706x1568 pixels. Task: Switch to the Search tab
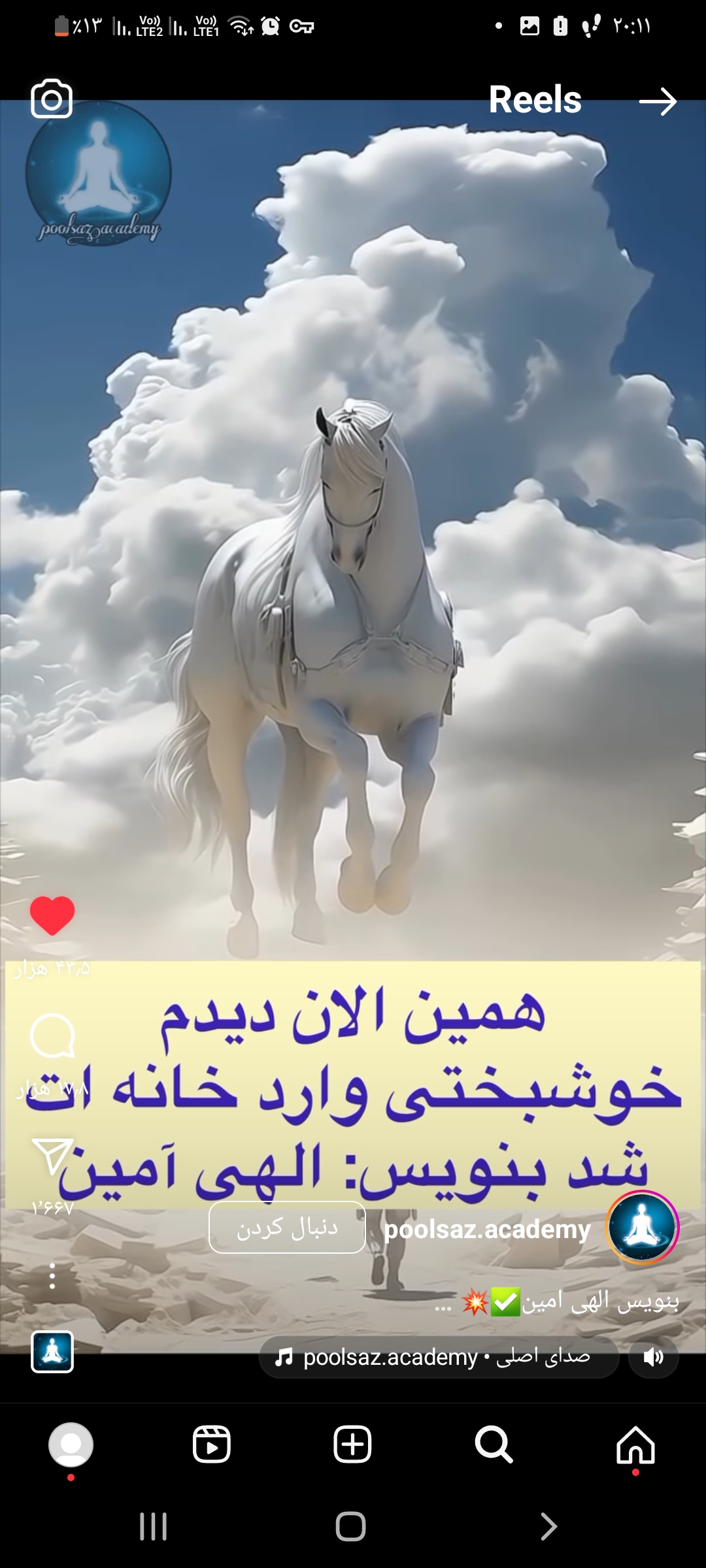click(494, 1445)
